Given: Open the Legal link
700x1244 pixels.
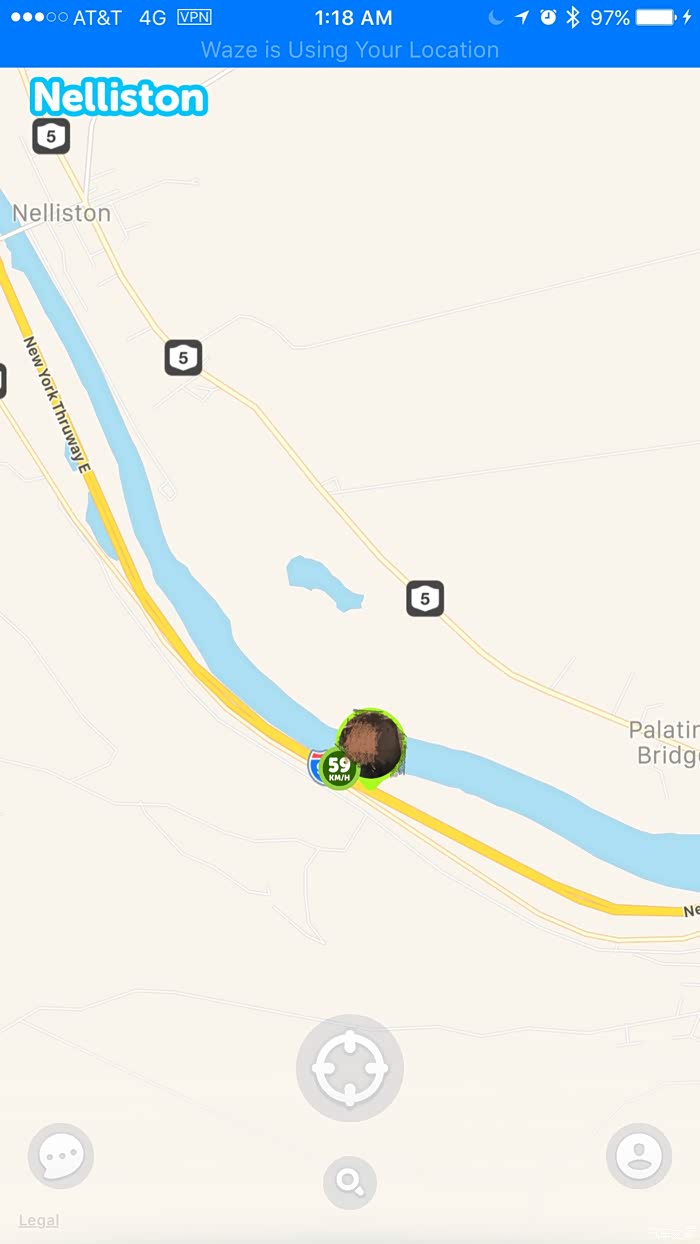Looking at the screenshot, I should click(x=39, y=1220).
